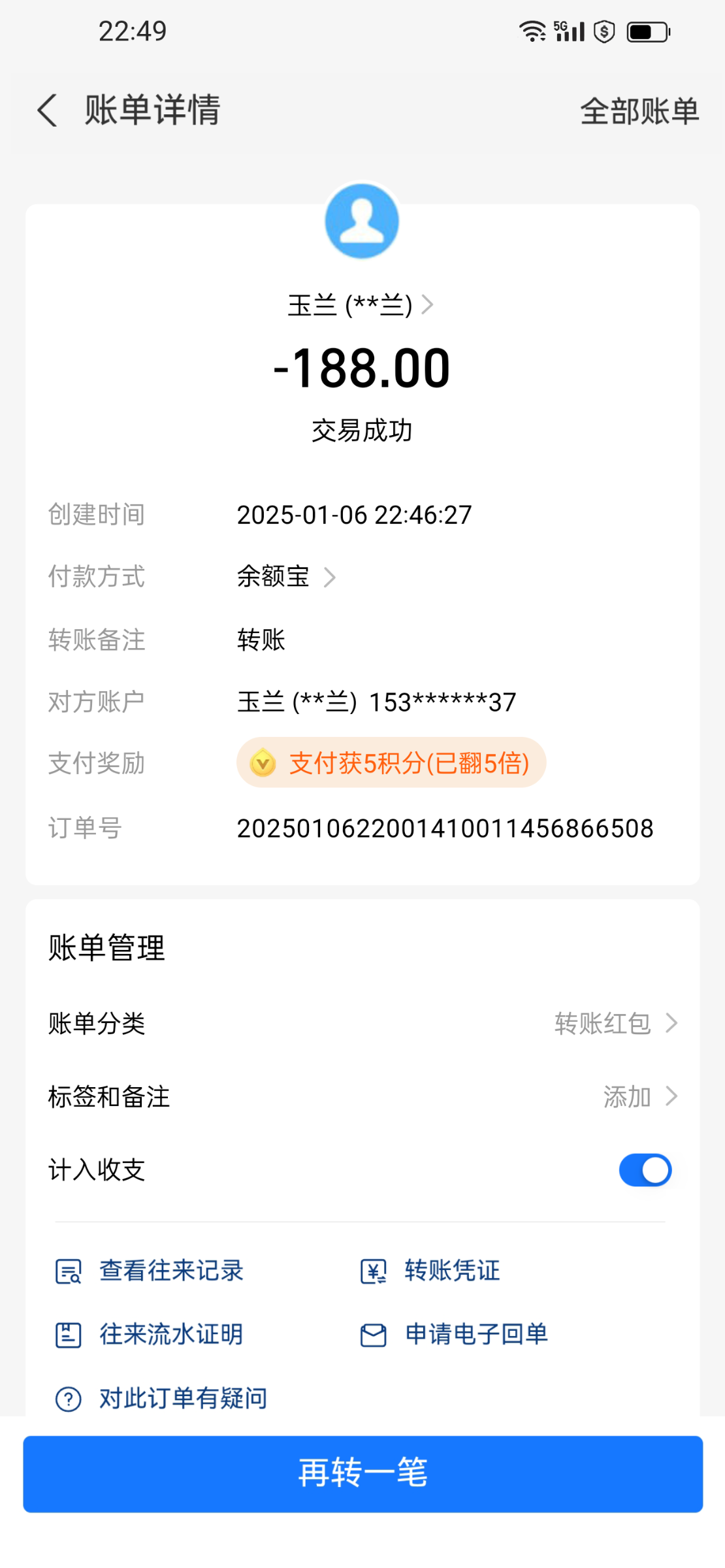This screenshot has width=725, height=1568.
Task: Open 对此订单有疑问 help
Action: [x=161, y=1398]
